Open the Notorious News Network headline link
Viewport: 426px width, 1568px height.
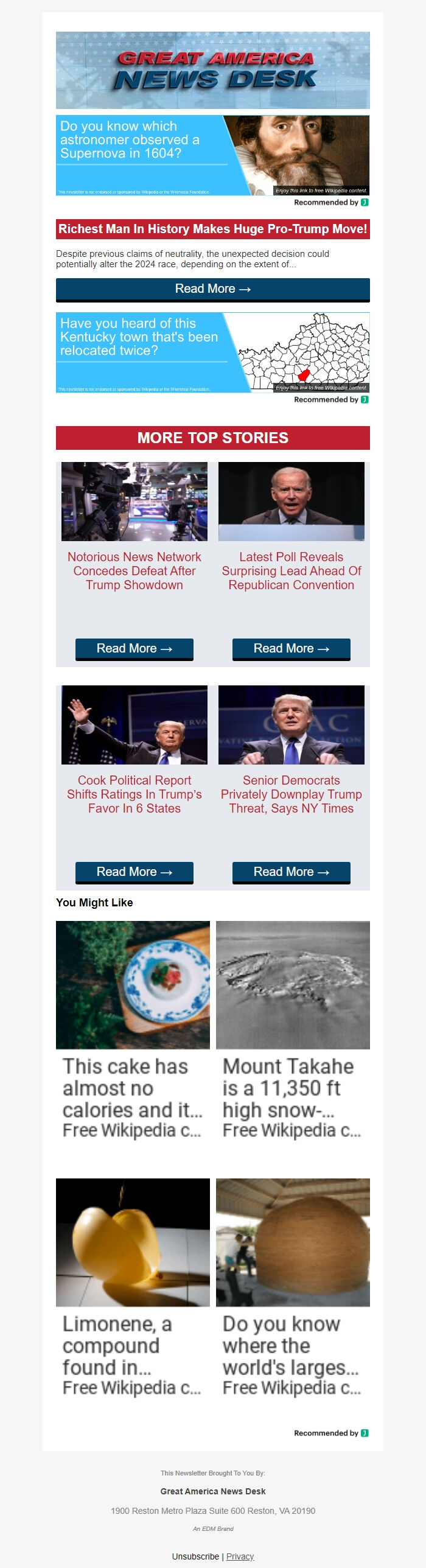(x=134, y=571)
